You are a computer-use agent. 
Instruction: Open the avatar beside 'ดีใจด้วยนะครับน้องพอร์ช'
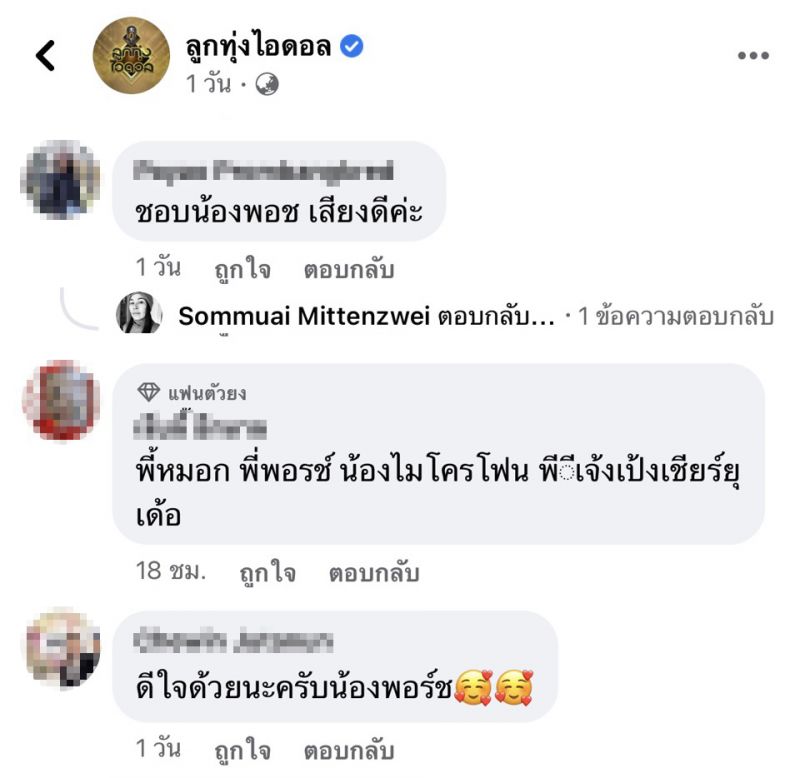[61, 648]
